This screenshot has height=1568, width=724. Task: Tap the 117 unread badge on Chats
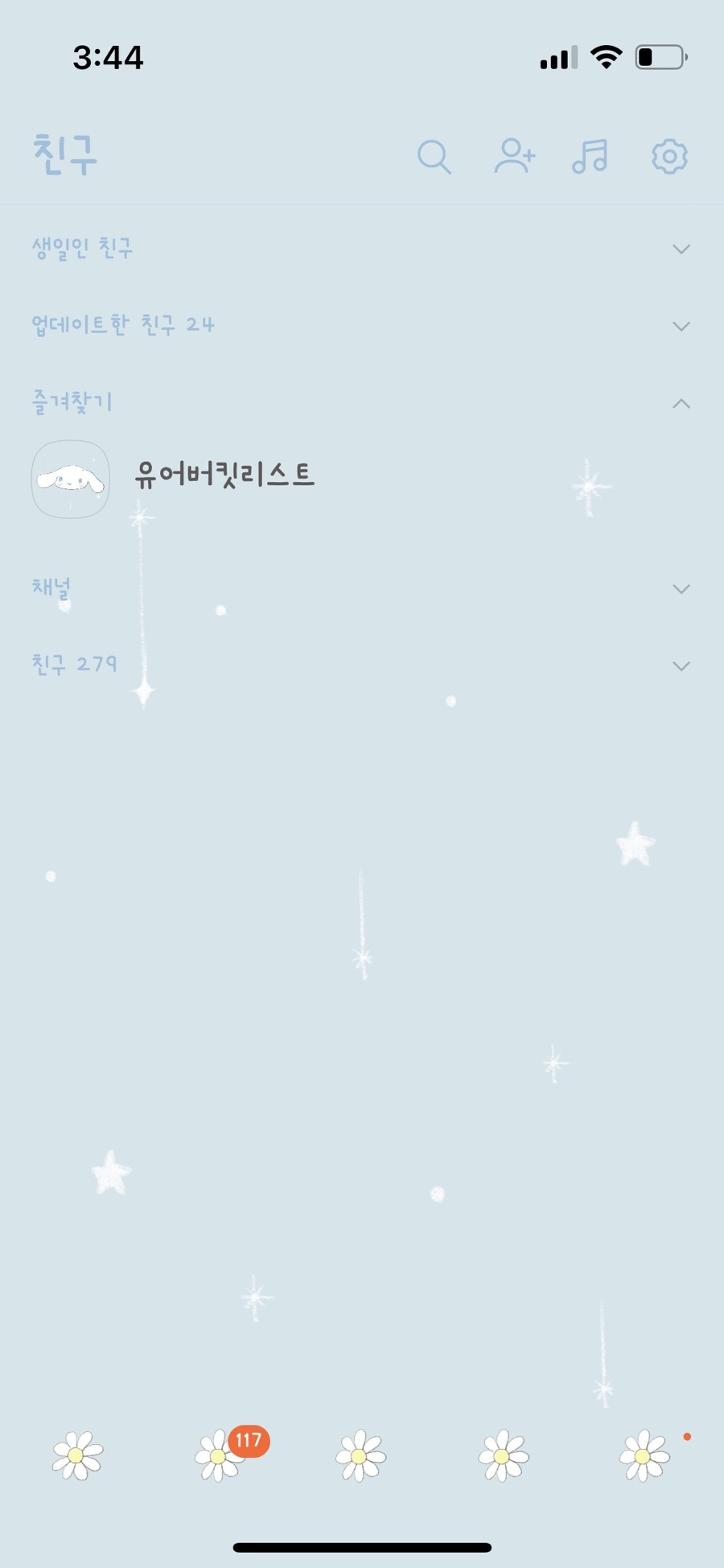click(248, 1441)
